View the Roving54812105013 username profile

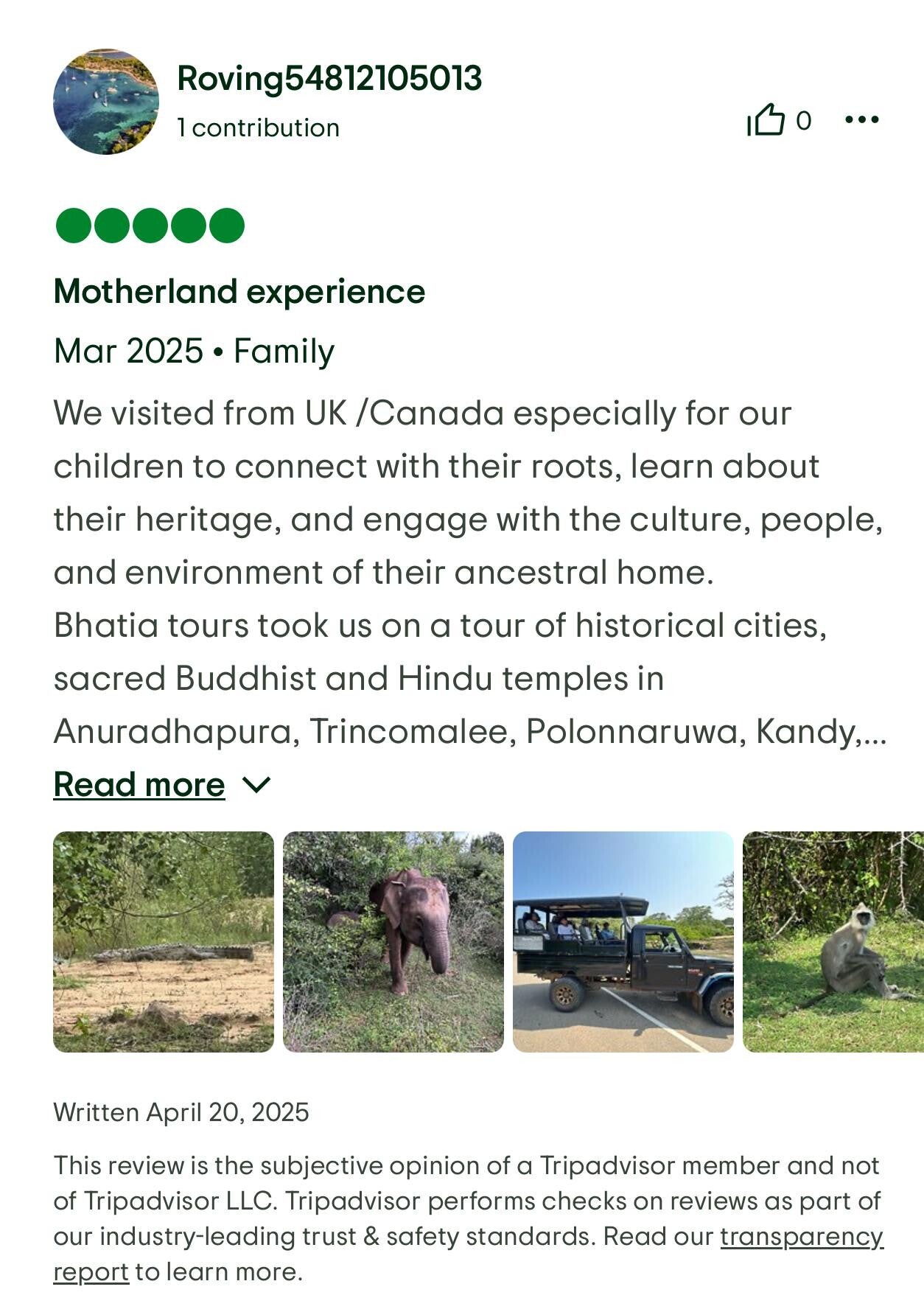coord(329,78)
